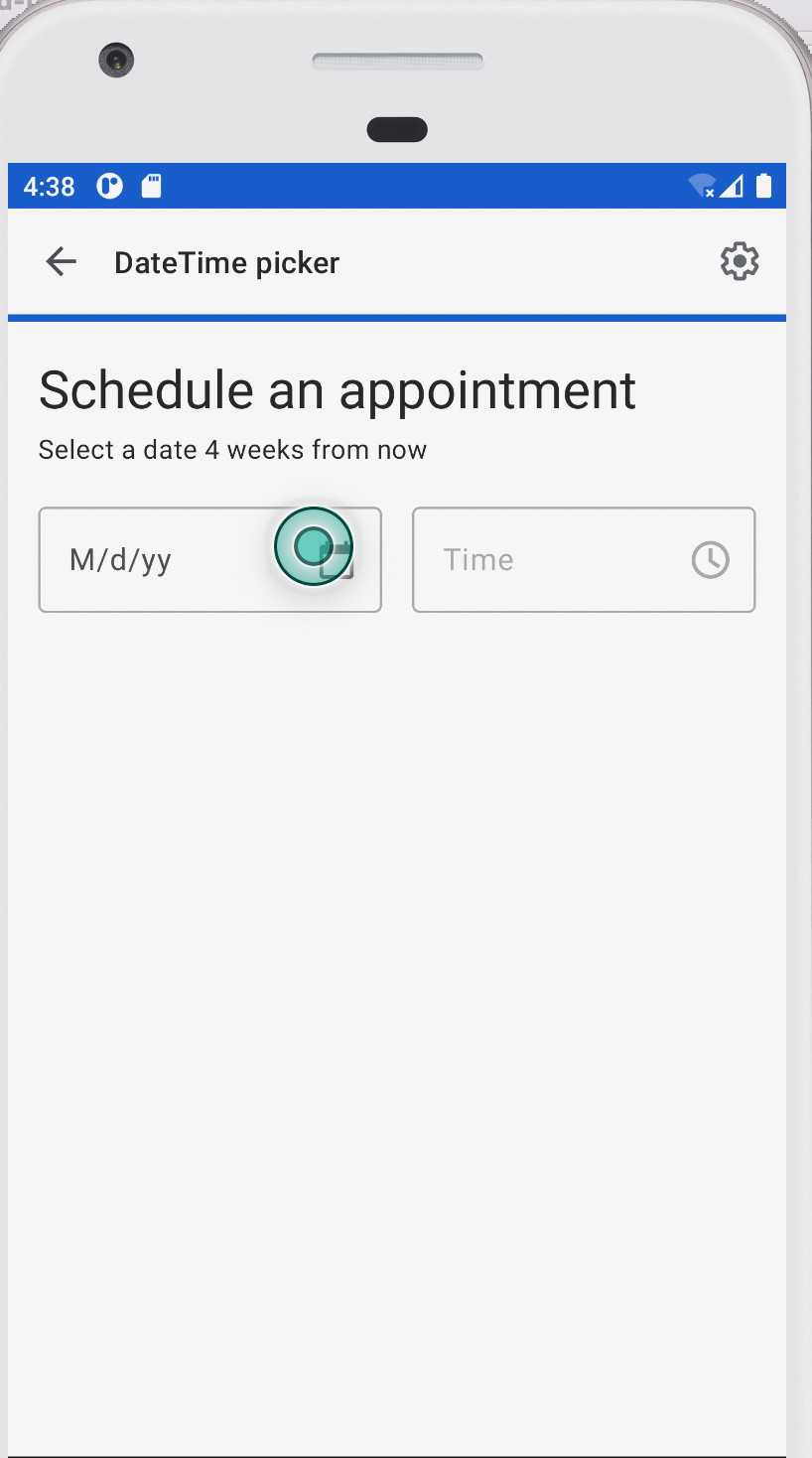Open the settings gear icon
Image resolution: width=812 pixels, height=1458 pixels.
pyautogui.click(x=739, y=261)
